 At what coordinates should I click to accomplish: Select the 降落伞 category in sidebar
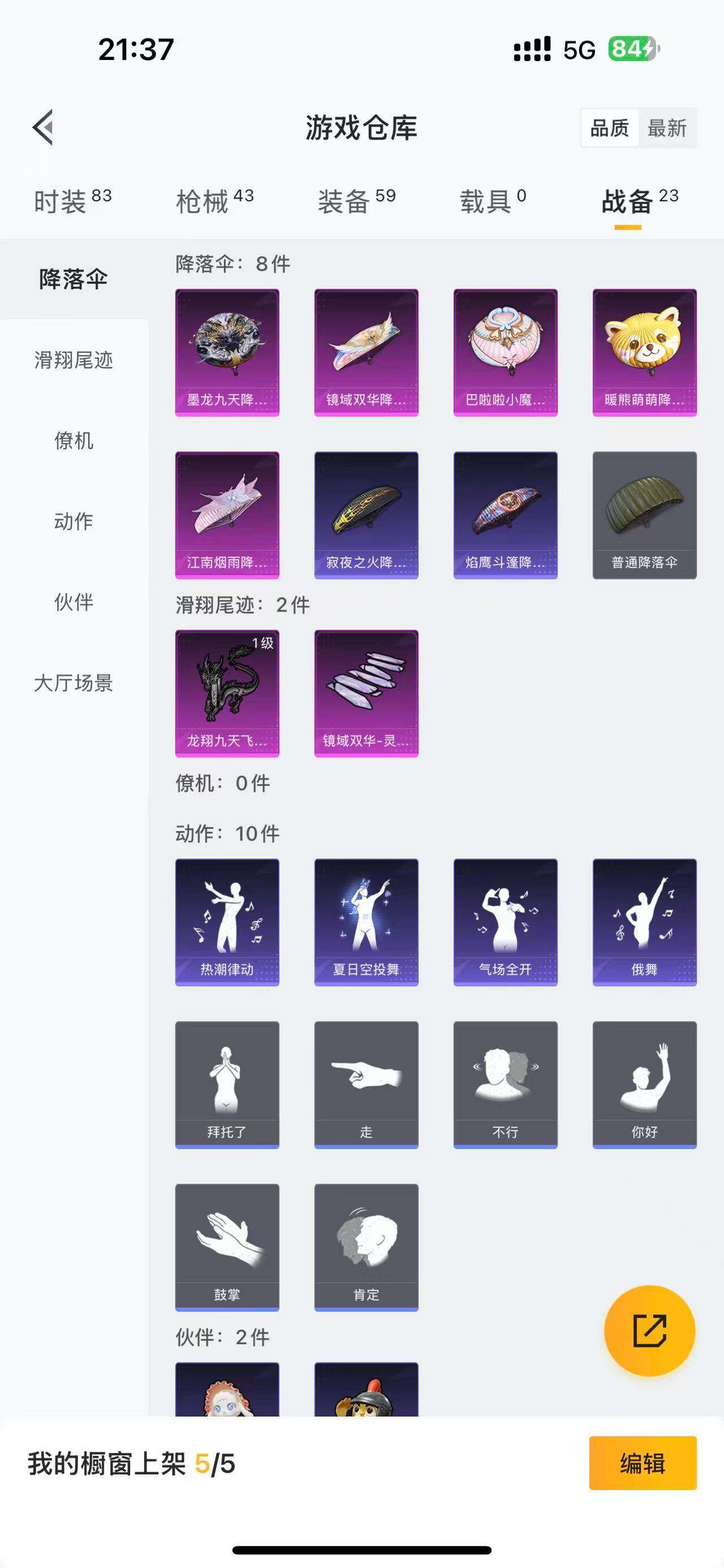[72, 279]
